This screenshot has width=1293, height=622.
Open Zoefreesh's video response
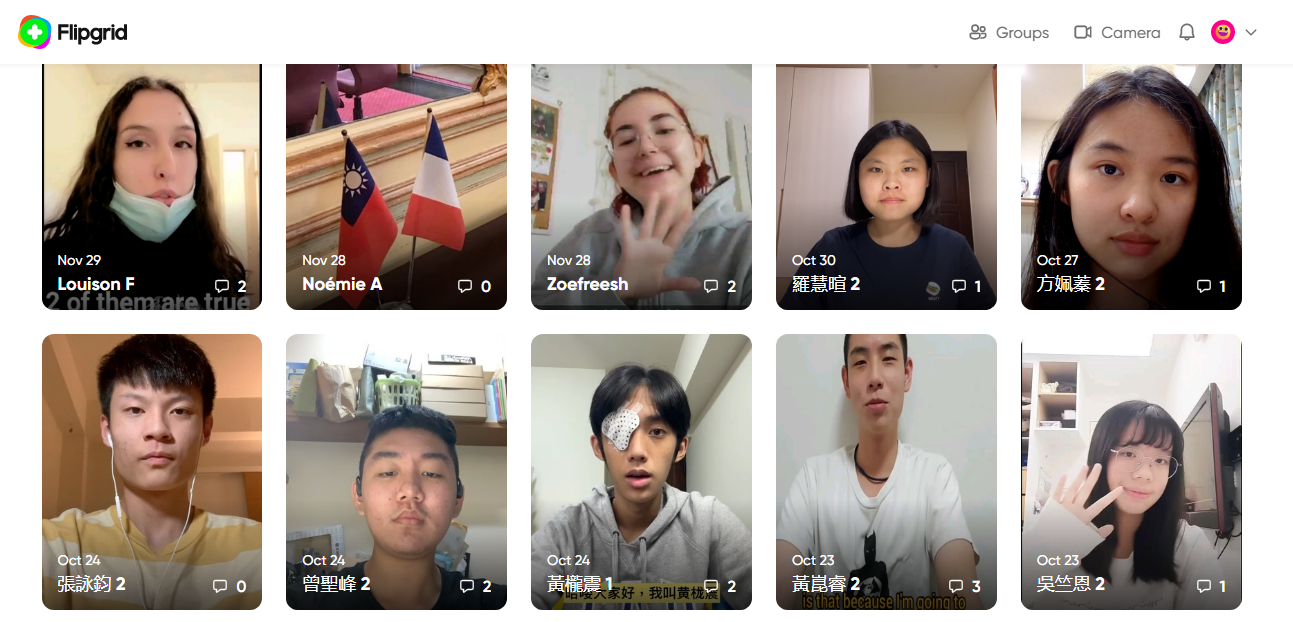pyautogui.click(x=641, y=180)
